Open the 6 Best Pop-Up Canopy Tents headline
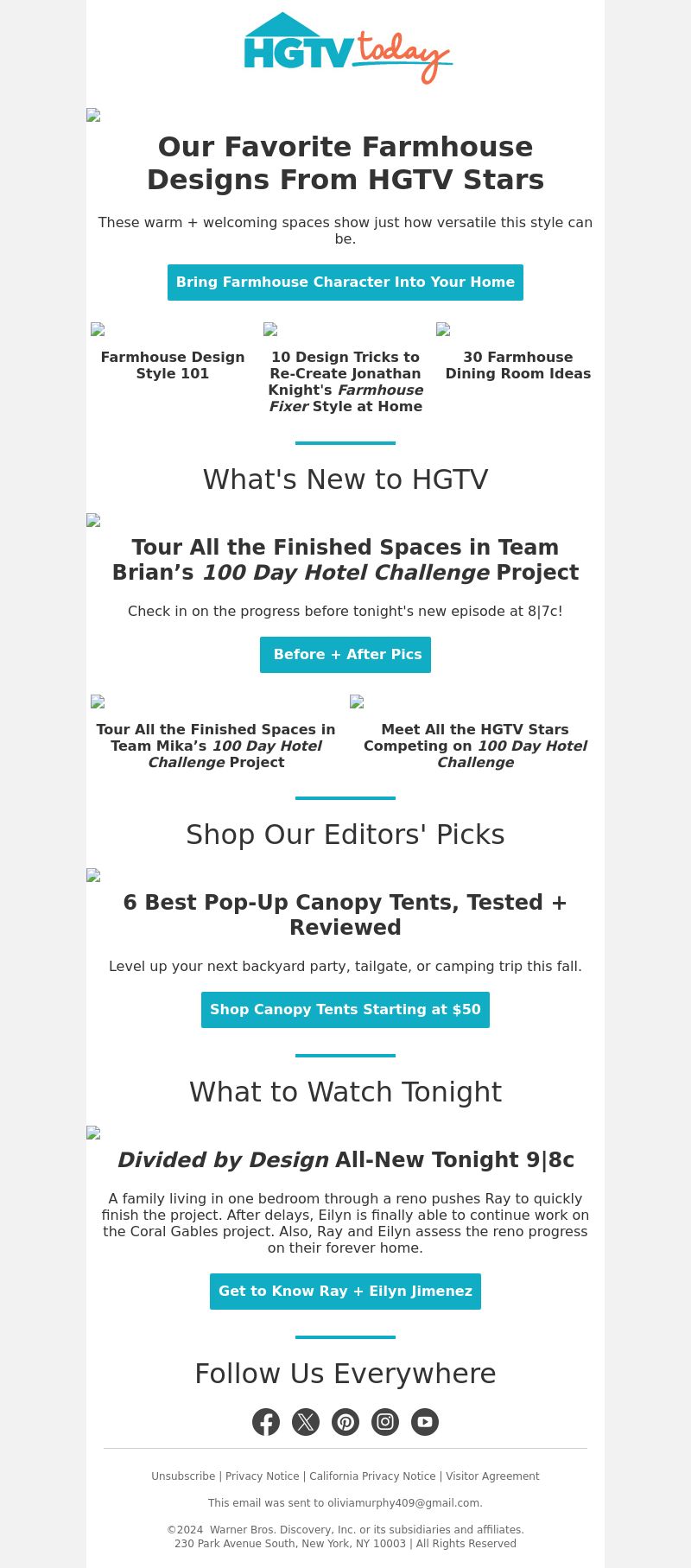The image size is (691, 1568). click(345, 915)
